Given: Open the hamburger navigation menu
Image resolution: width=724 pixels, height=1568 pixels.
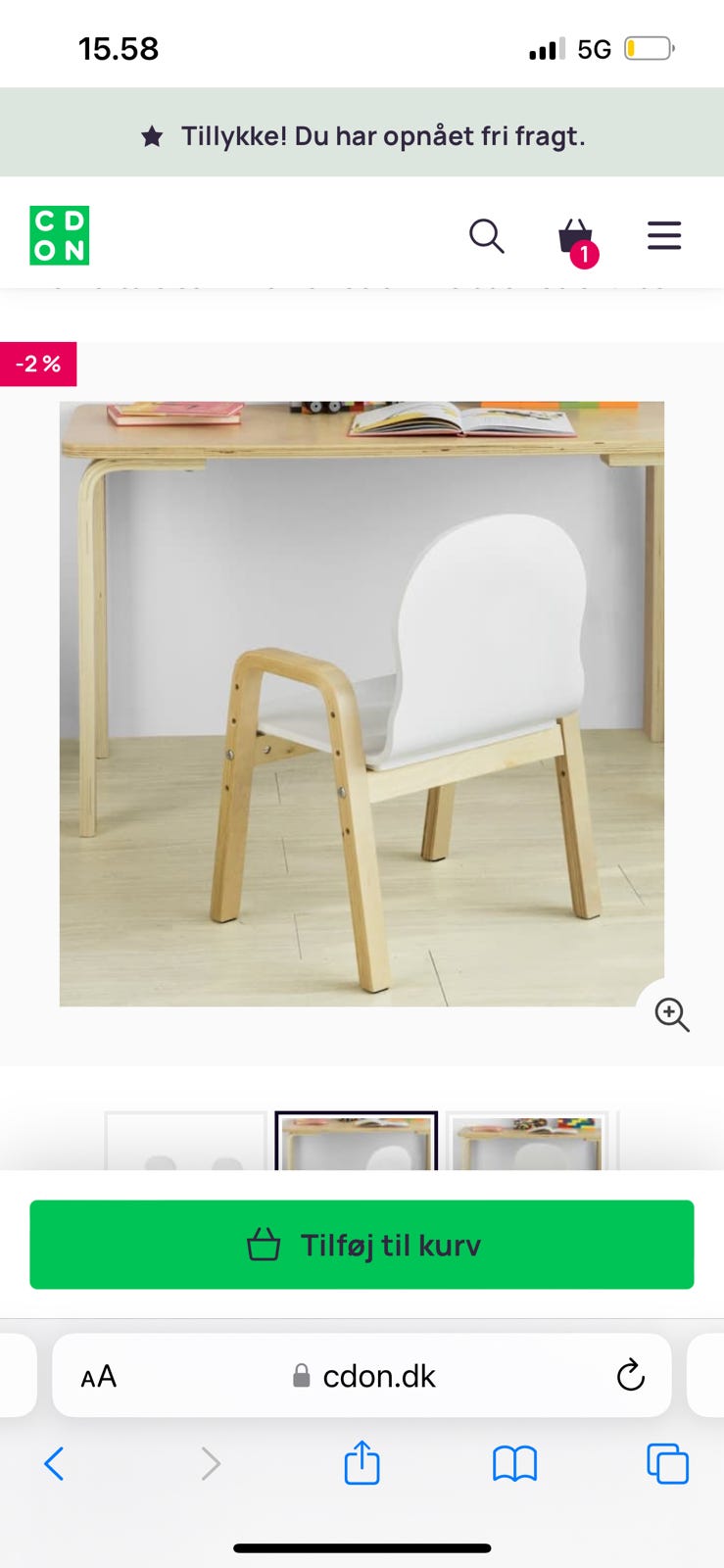Looking at the screenshot, I should [x=664, y=236].
